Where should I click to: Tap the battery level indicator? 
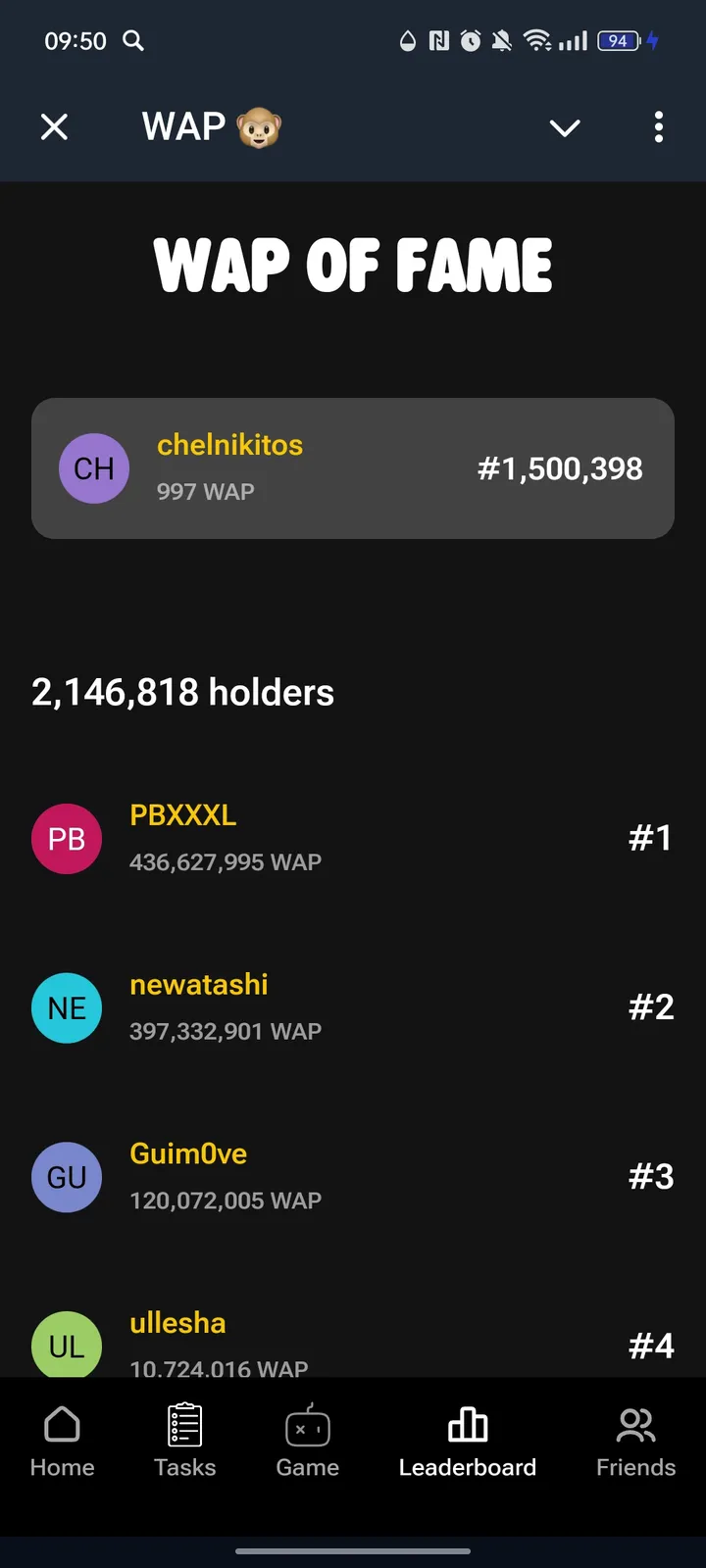(619, 41)
